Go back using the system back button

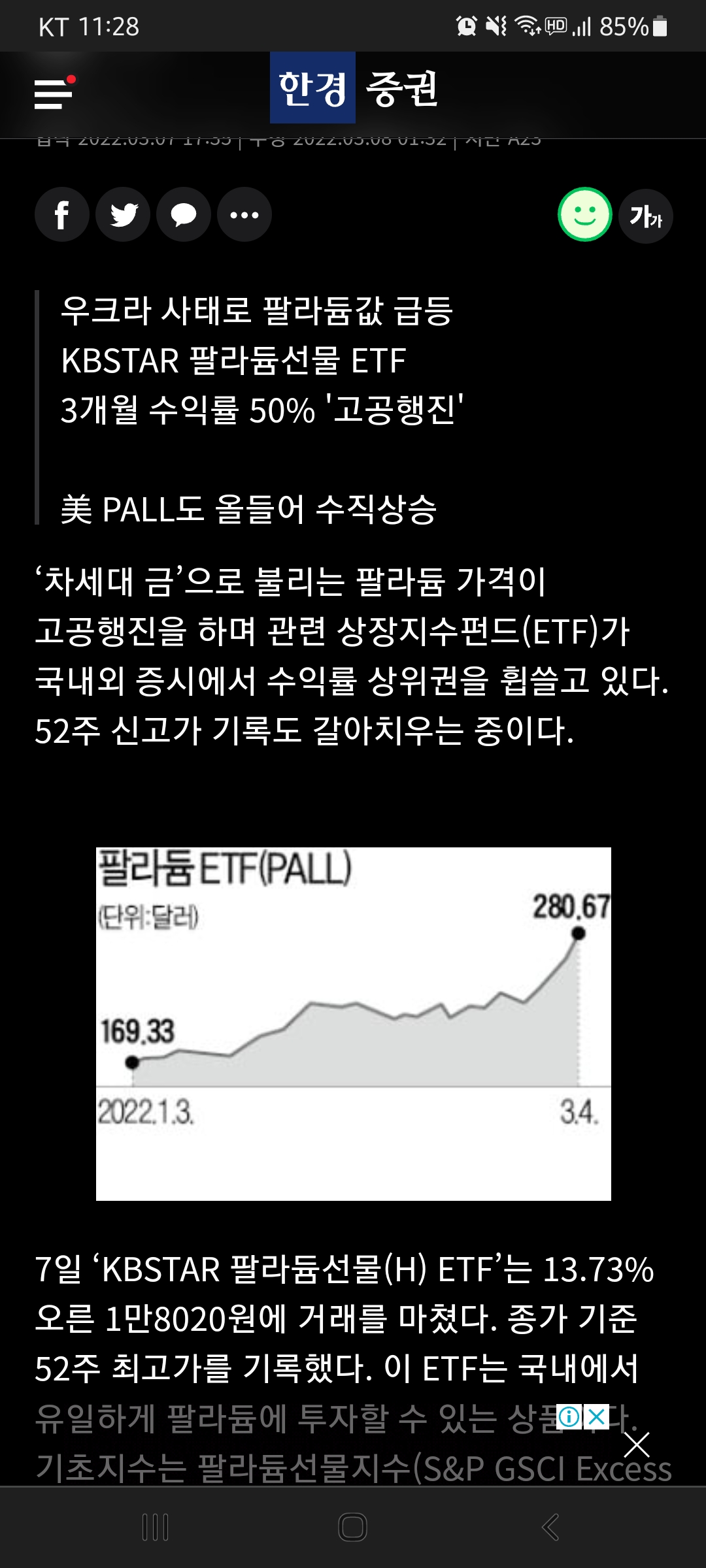550,1527
